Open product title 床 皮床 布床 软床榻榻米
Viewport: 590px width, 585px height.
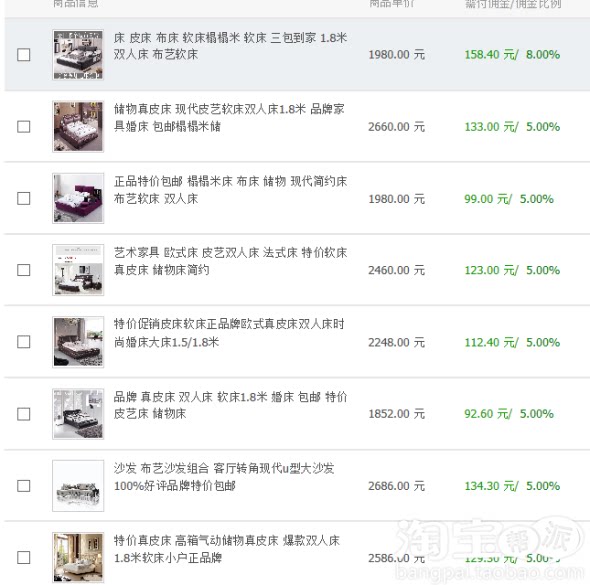click(x=230, y=46)
